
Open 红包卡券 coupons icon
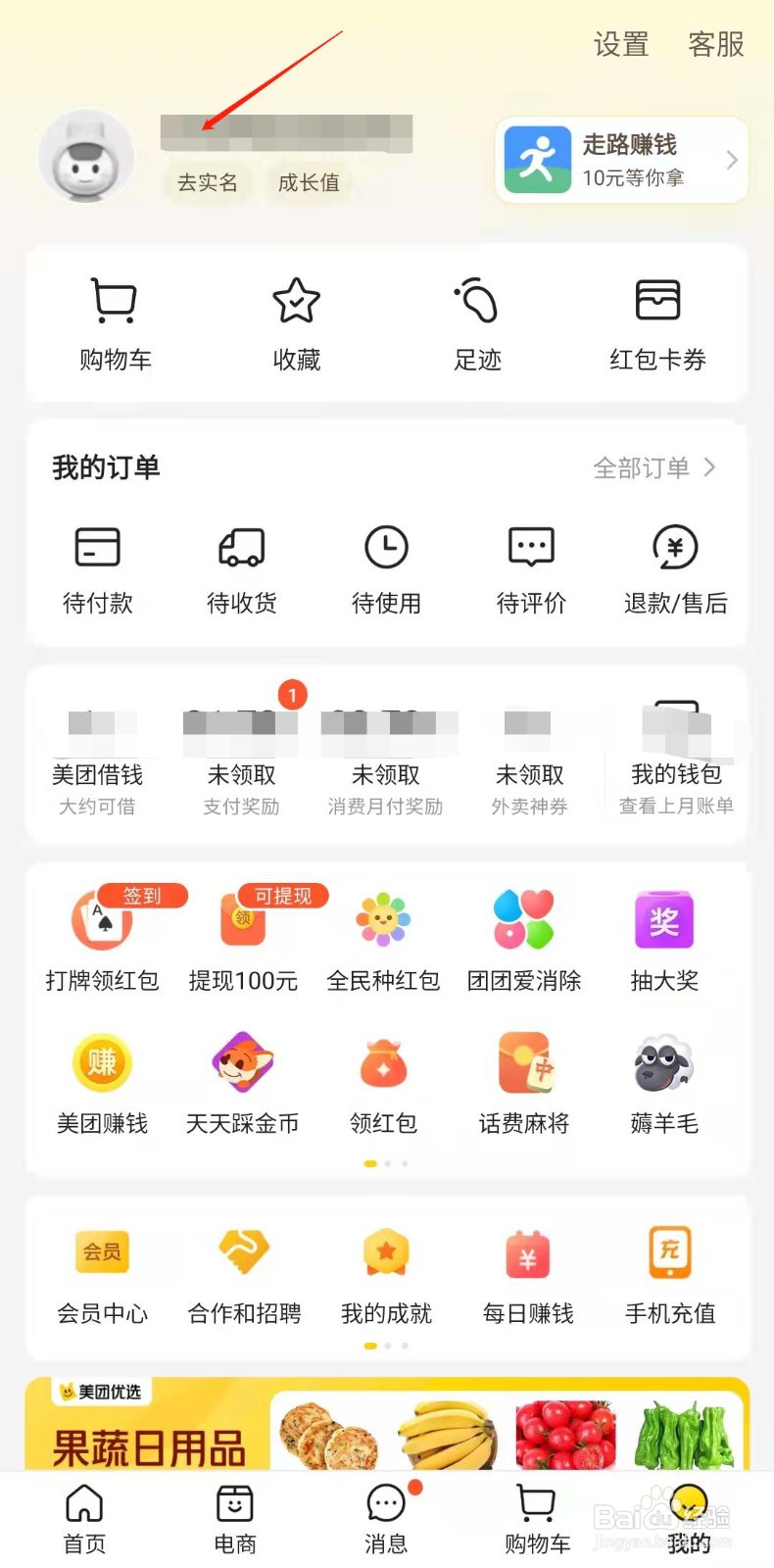[x=658, y=318]
